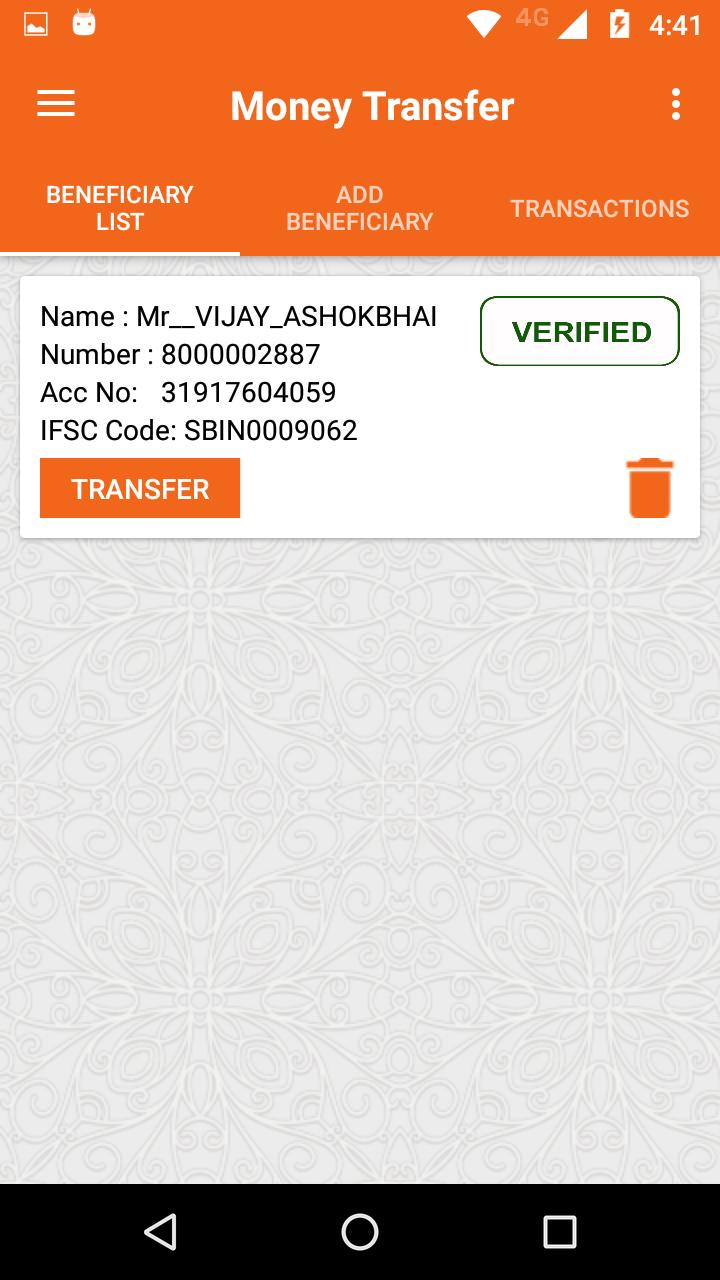Delete beneficiary using the trash icon
Screen dimensions: 720x1280
(x=650, y=488)
